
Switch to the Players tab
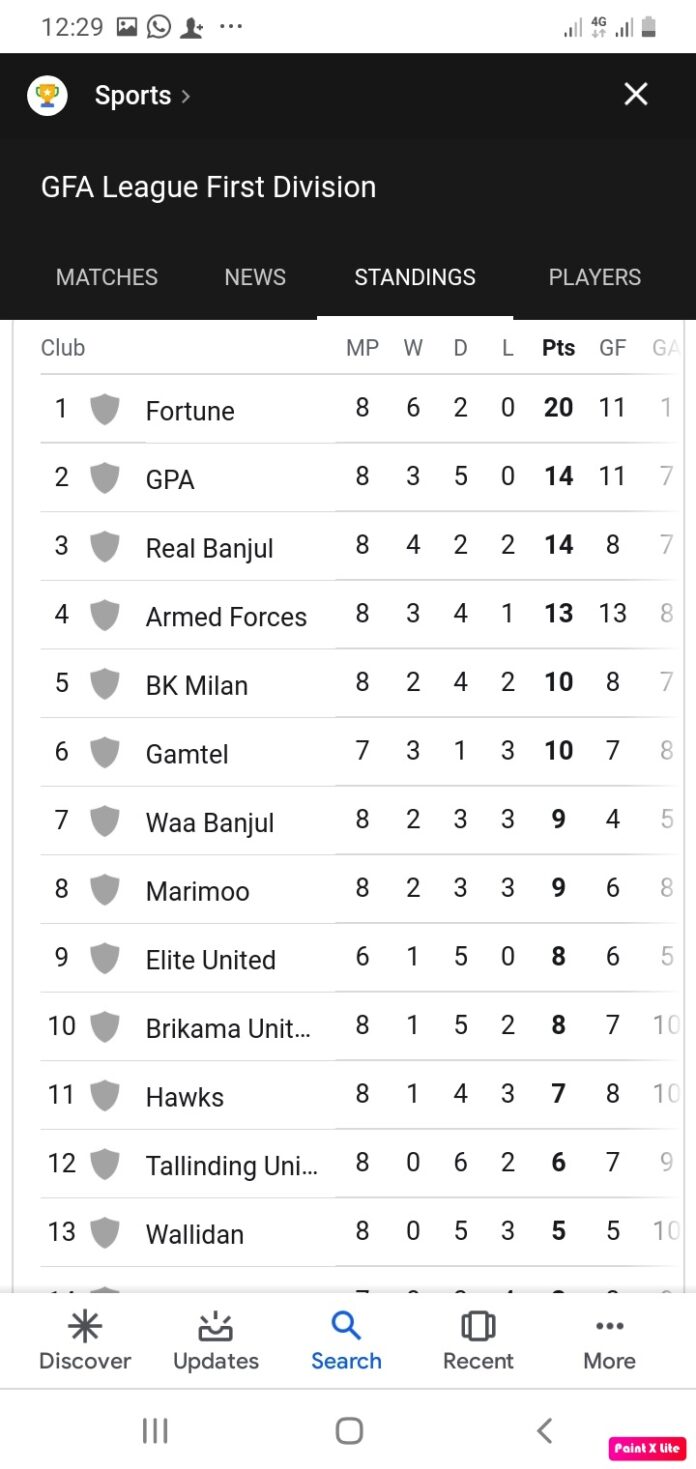coord(595,277)
